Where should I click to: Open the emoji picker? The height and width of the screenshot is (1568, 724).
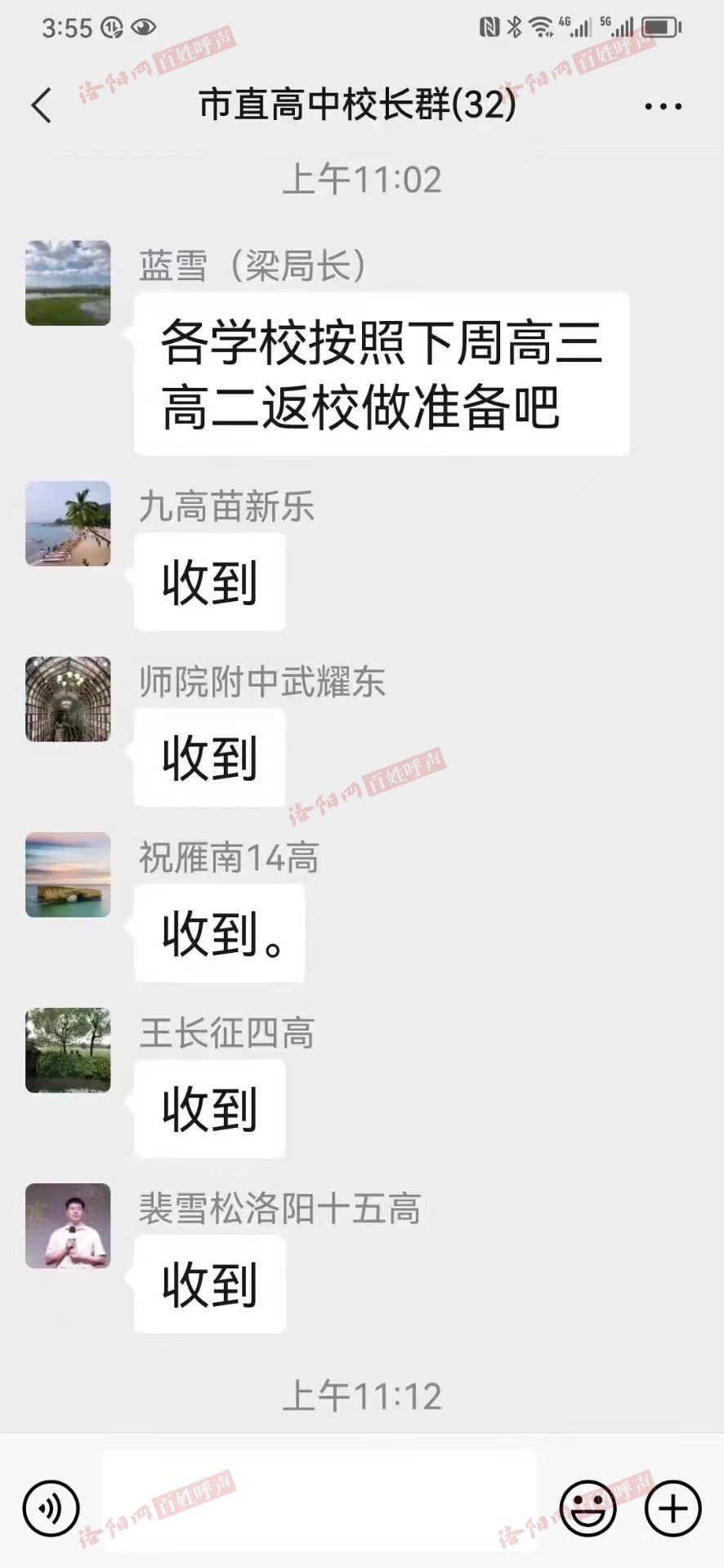[588, 1508]
